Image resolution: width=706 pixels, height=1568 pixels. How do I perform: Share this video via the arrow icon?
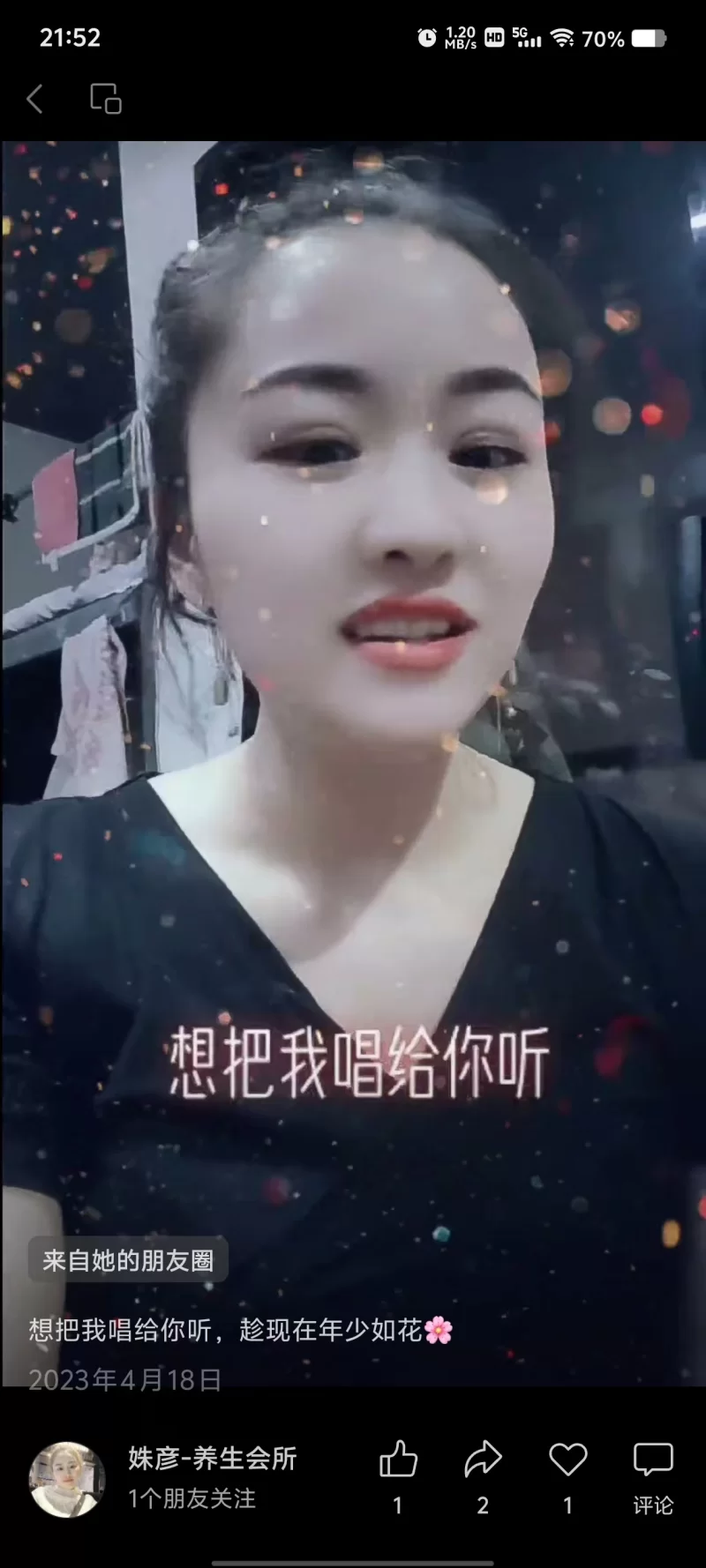tap(483, 1460)
